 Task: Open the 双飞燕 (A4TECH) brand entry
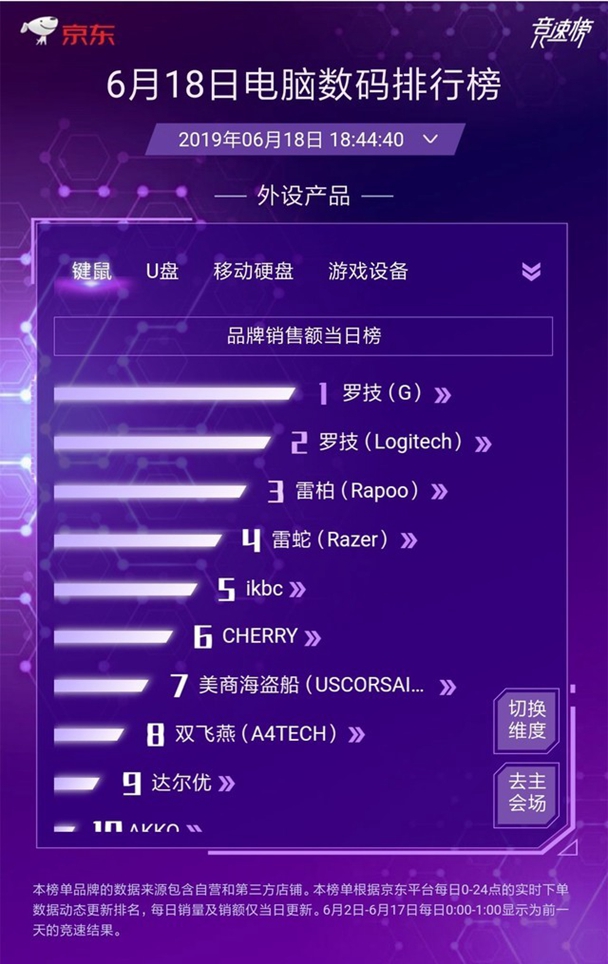pyautogui.click(x=265, y=735)
